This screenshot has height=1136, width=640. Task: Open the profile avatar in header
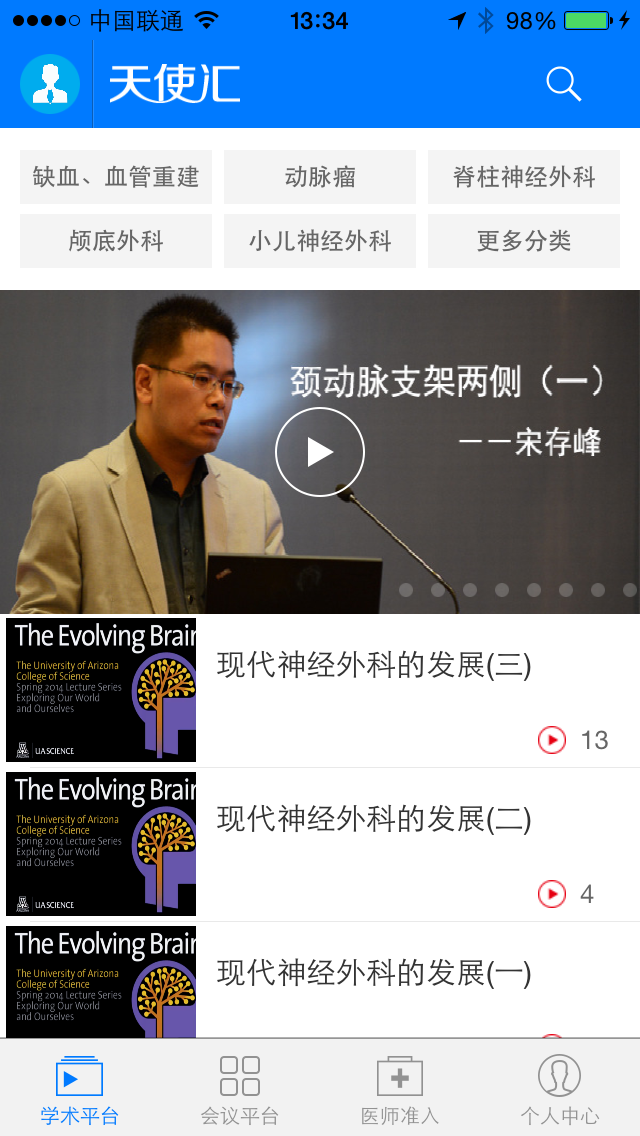click(x=49, y=84)
